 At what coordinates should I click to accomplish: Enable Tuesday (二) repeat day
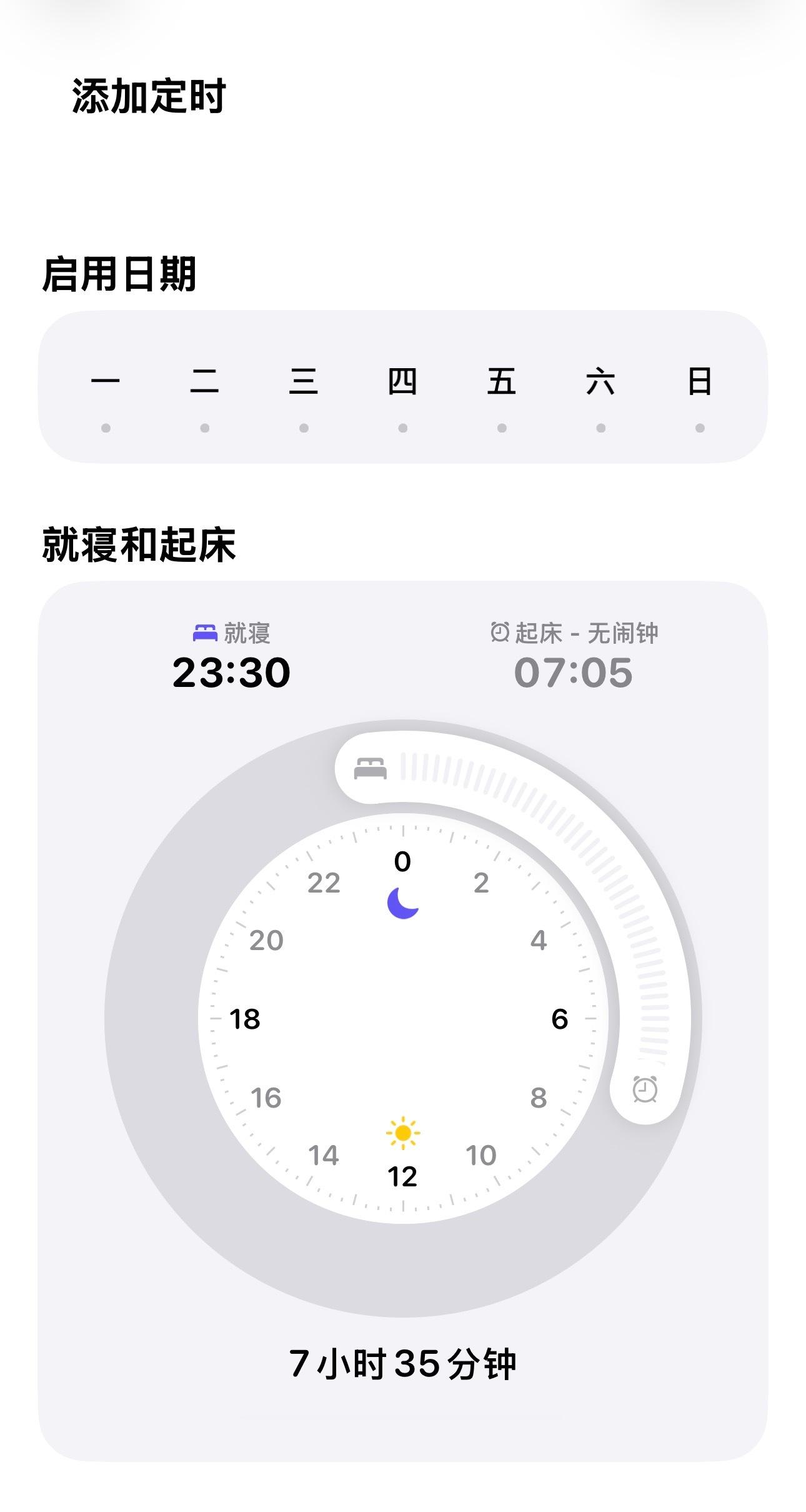(203, 383)
